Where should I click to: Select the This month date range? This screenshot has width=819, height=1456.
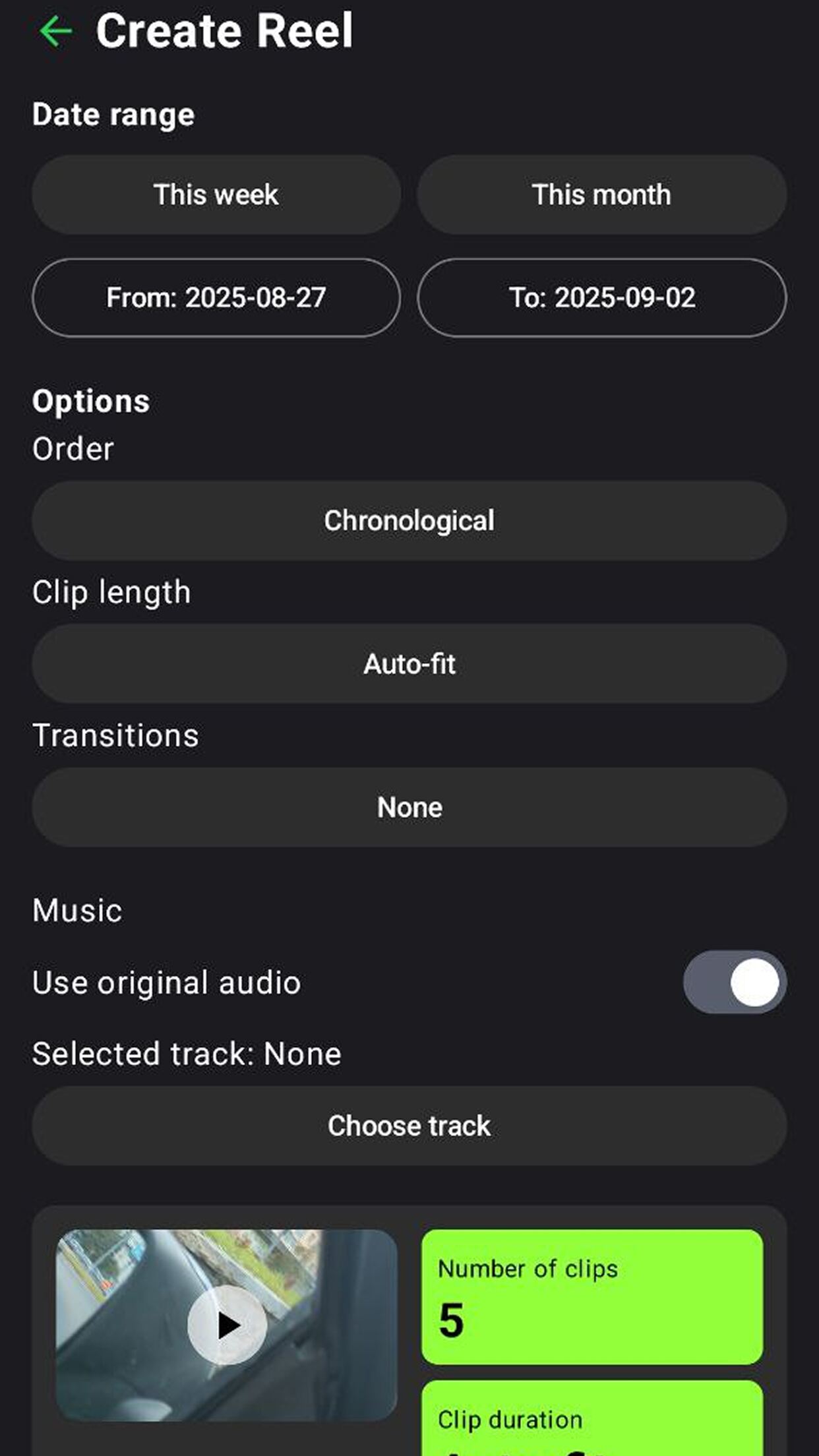(x=601, y=195)
